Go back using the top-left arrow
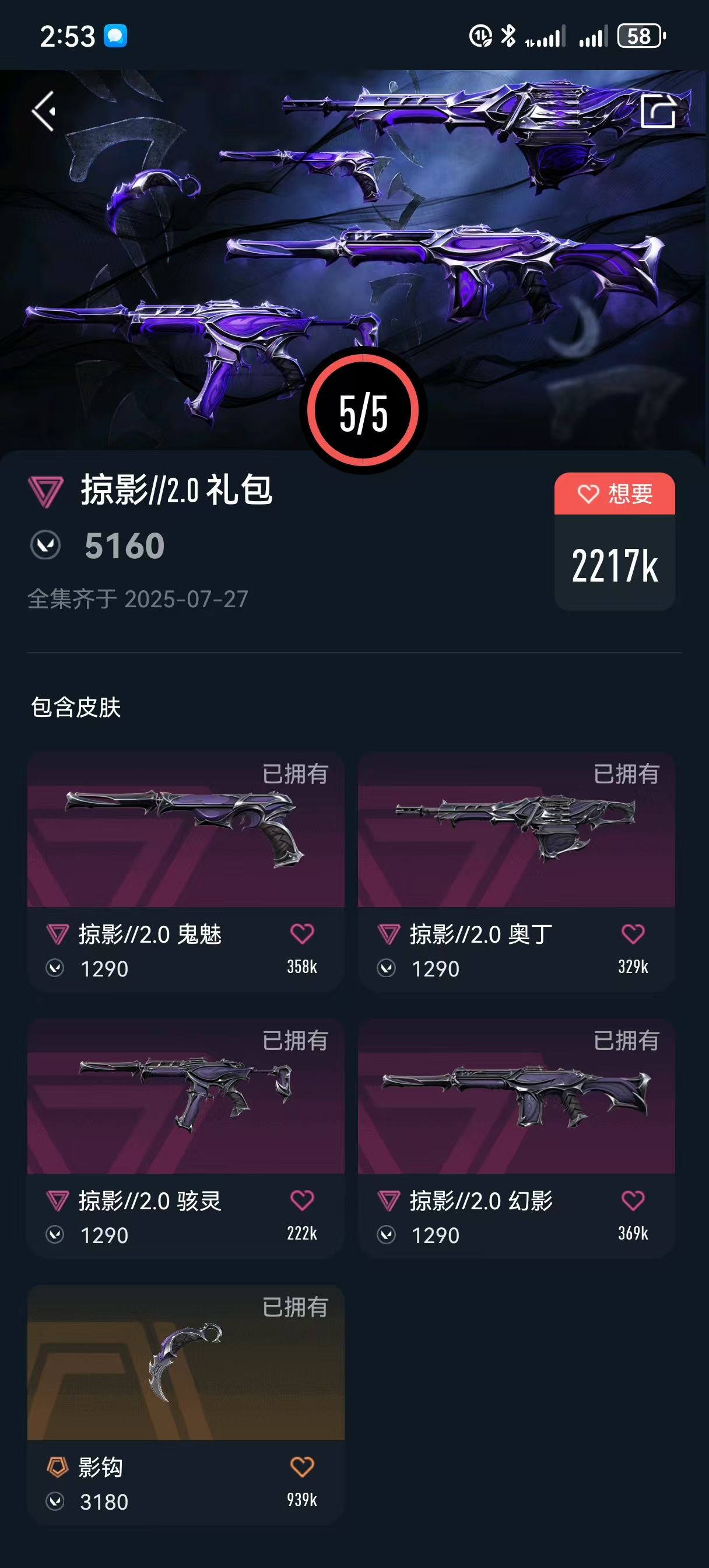Image resolution: width=709 pixels, height=1568 pixels. click(43, 111)
